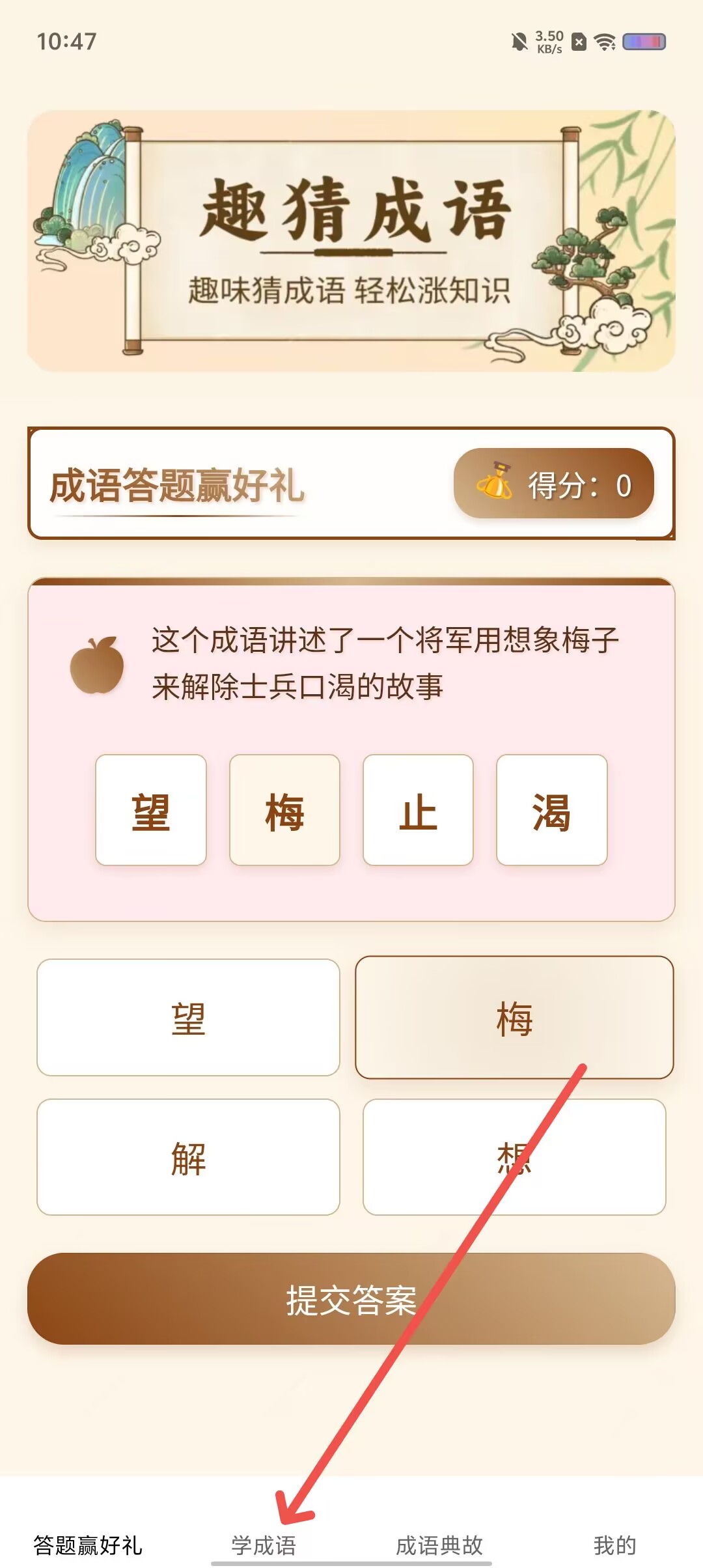Switch to the 学成语 tab

[264, 1545]
